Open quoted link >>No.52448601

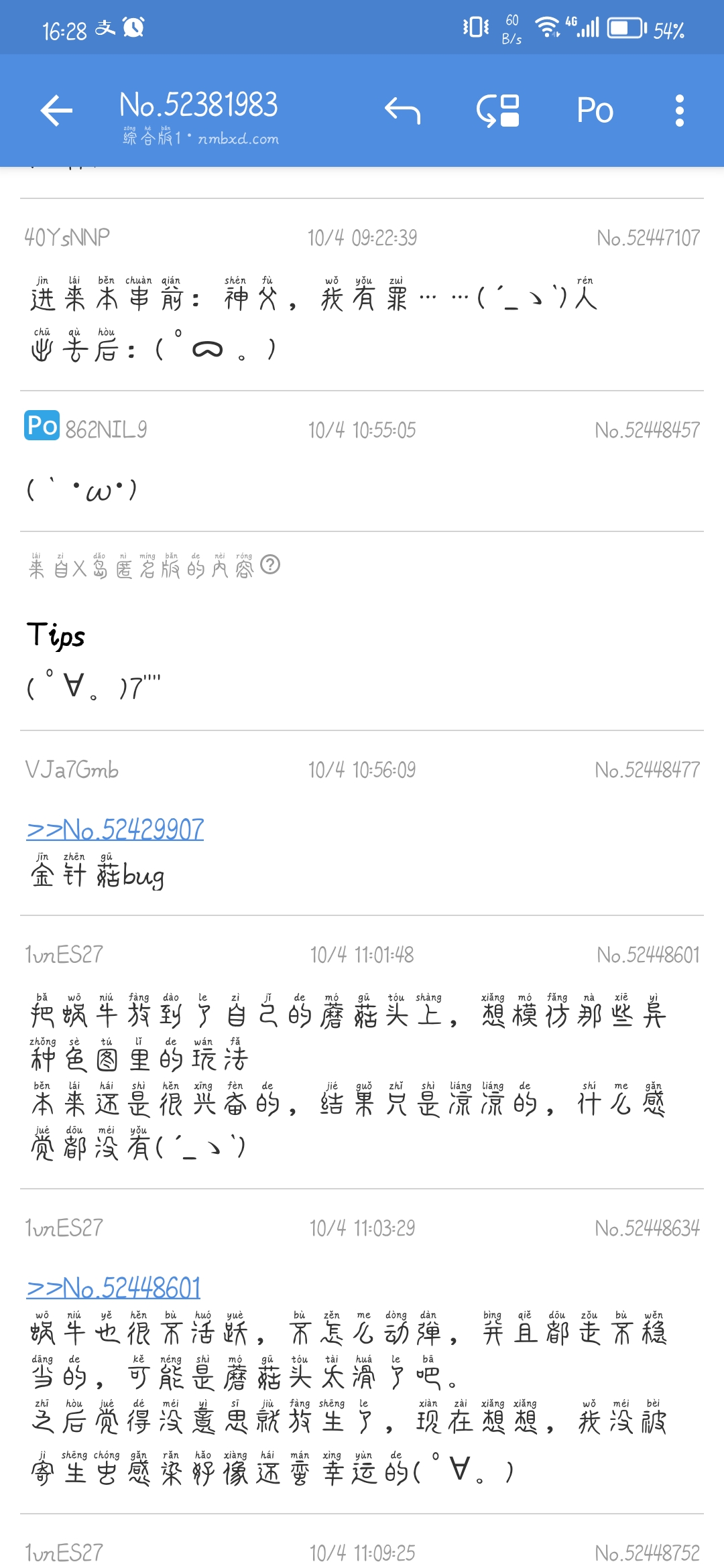114,1288
